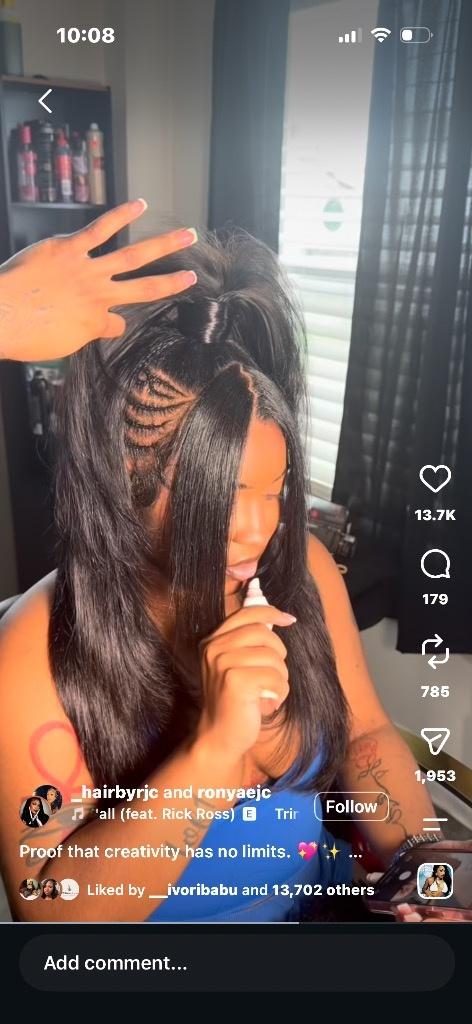Go back with the top arrow
Image resolution: width=472 pixels, height=1024 pixels.
(45, 101)
